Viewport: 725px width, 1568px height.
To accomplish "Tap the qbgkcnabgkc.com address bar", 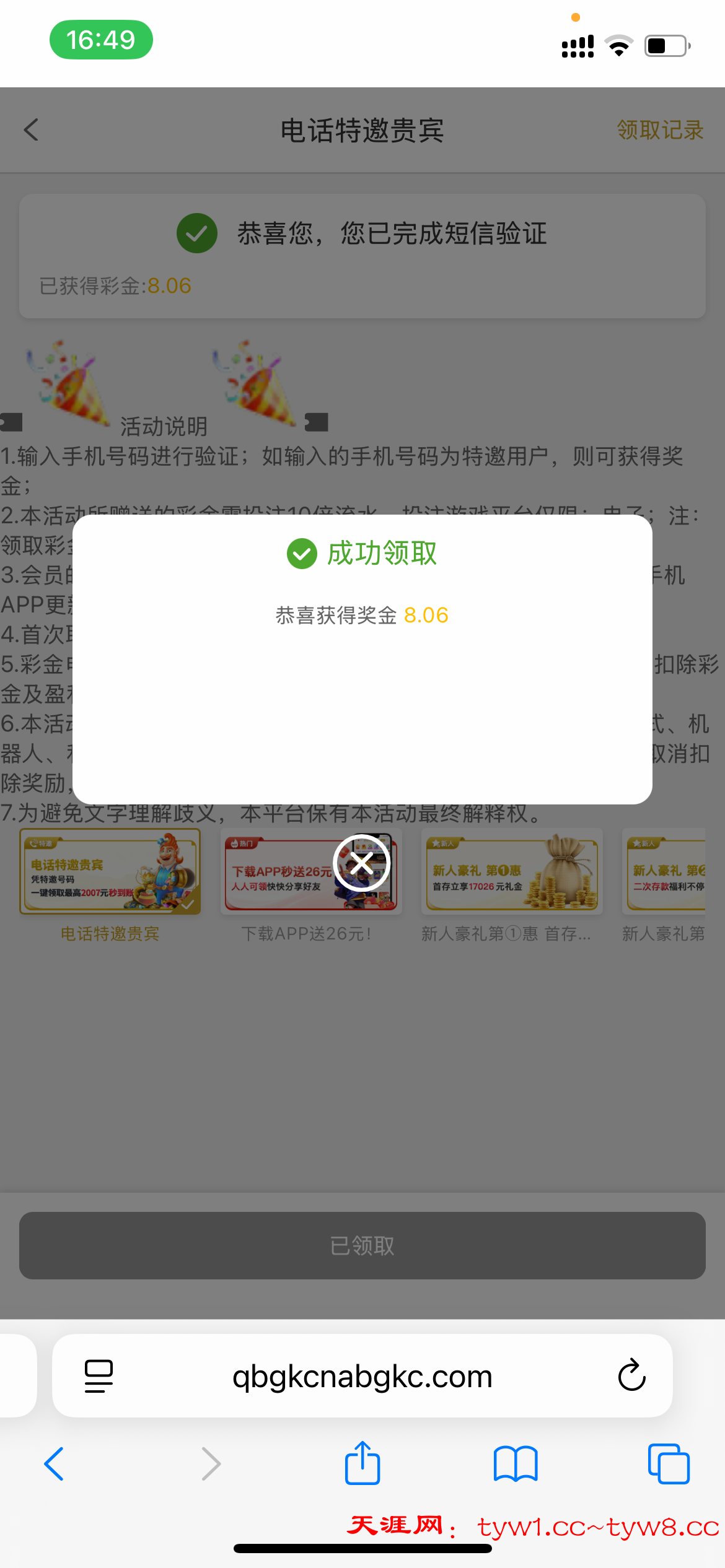I will 362,1377.
